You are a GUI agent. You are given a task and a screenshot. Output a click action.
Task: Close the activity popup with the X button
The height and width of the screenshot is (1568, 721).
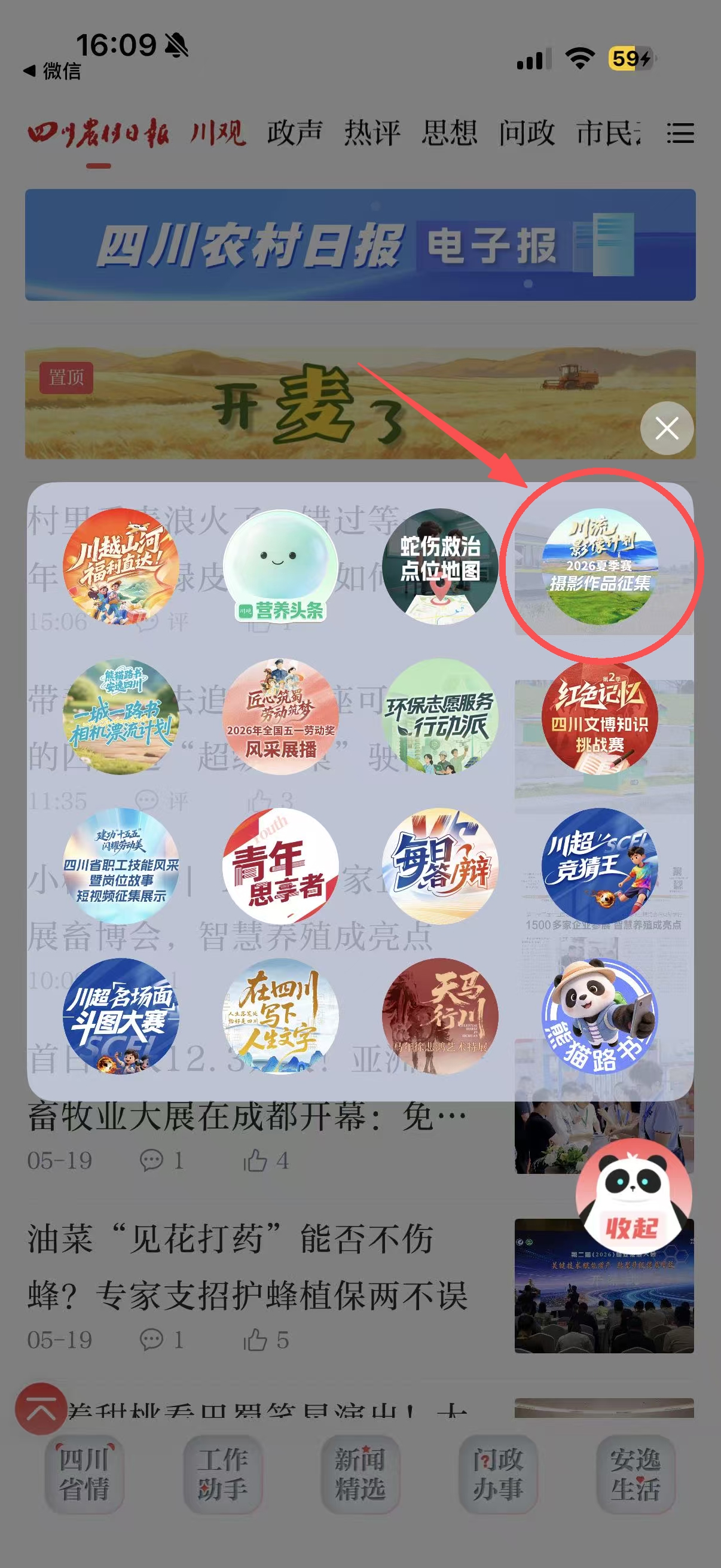click(x=667, y=428)
